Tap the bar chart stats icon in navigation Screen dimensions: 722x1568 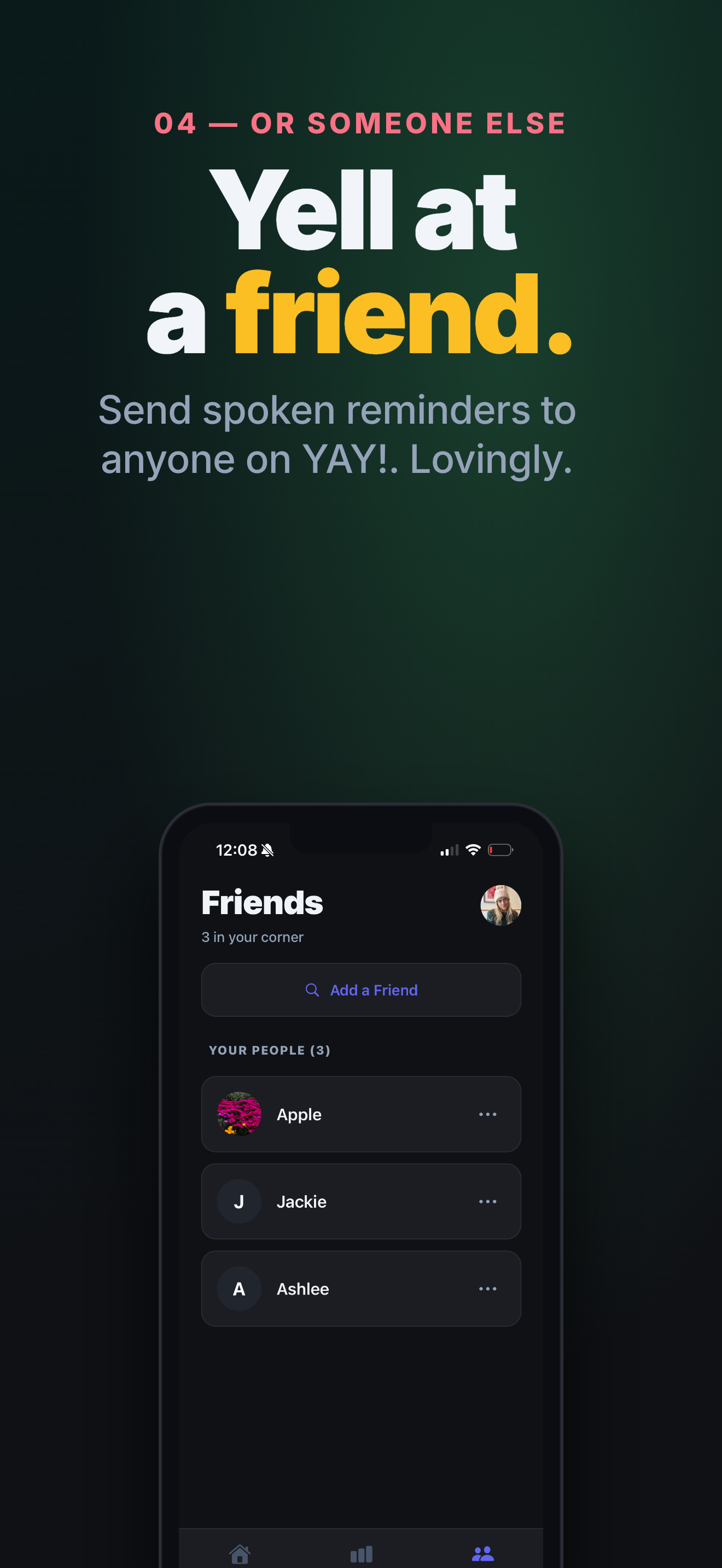point(362,1553)
